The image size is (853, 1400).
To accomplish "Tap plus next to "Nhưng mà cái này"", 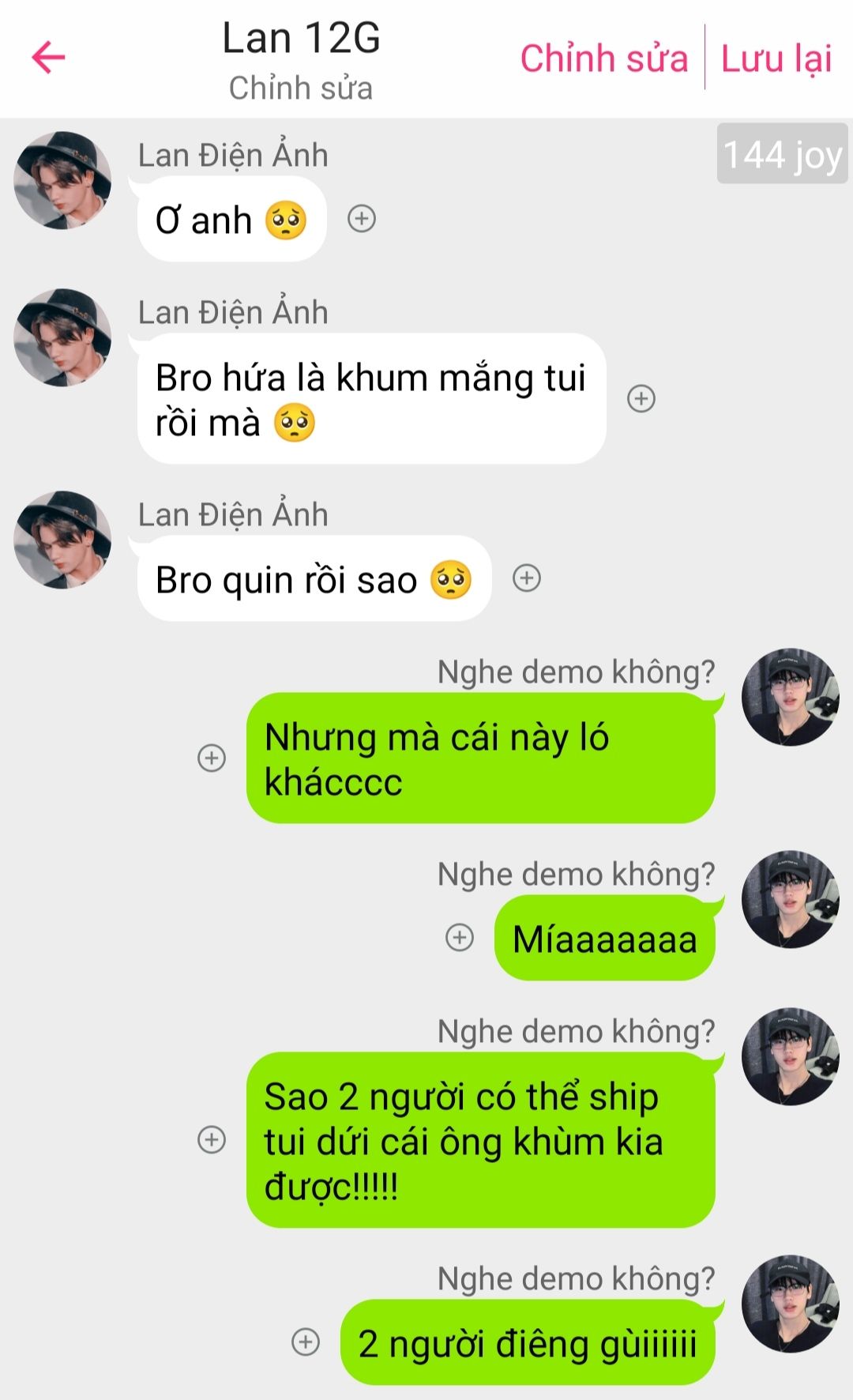I will (x=211, y=758).
